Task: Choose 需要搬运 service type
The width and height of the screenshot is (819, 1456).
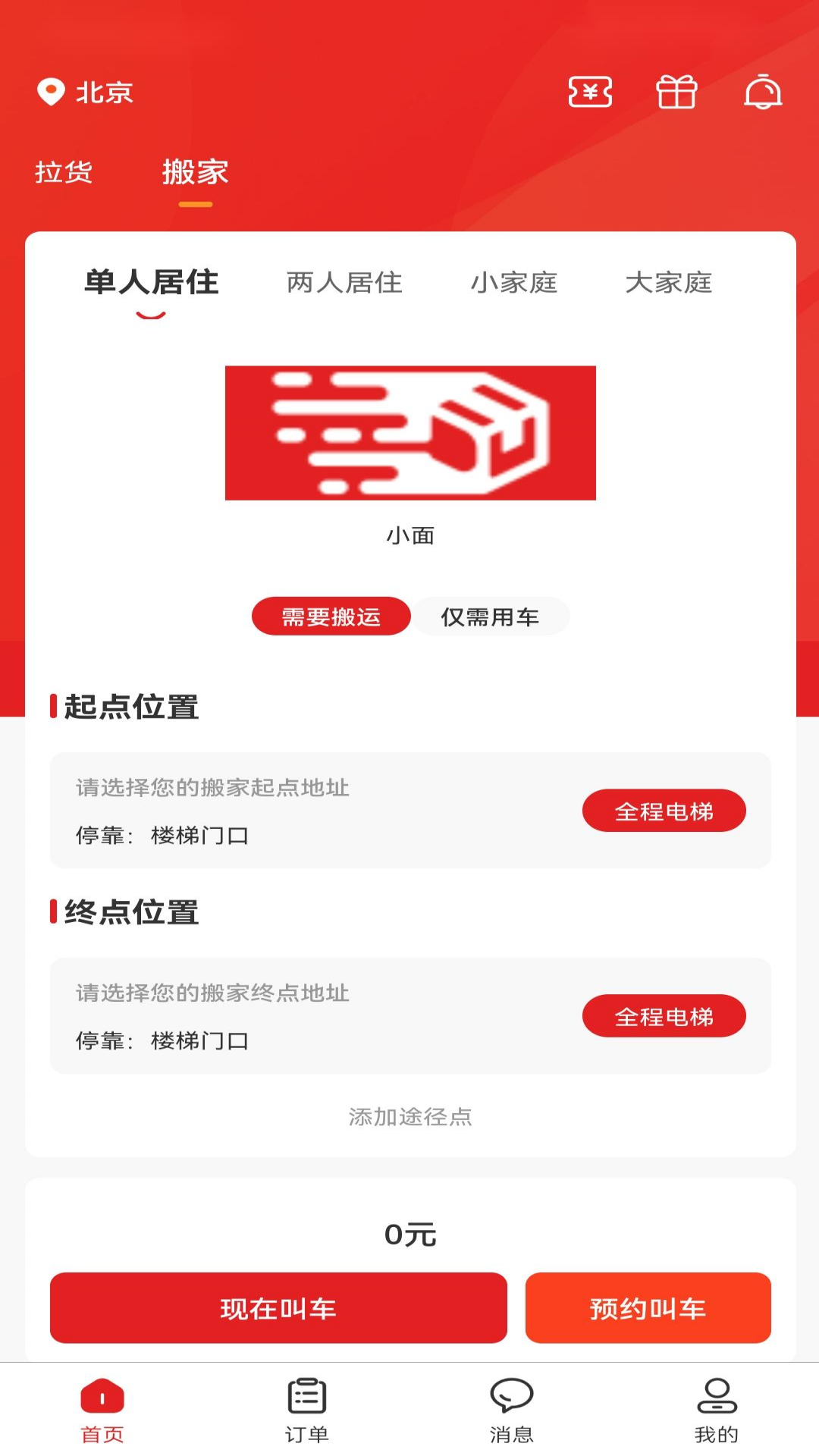Action: point(331,617)
